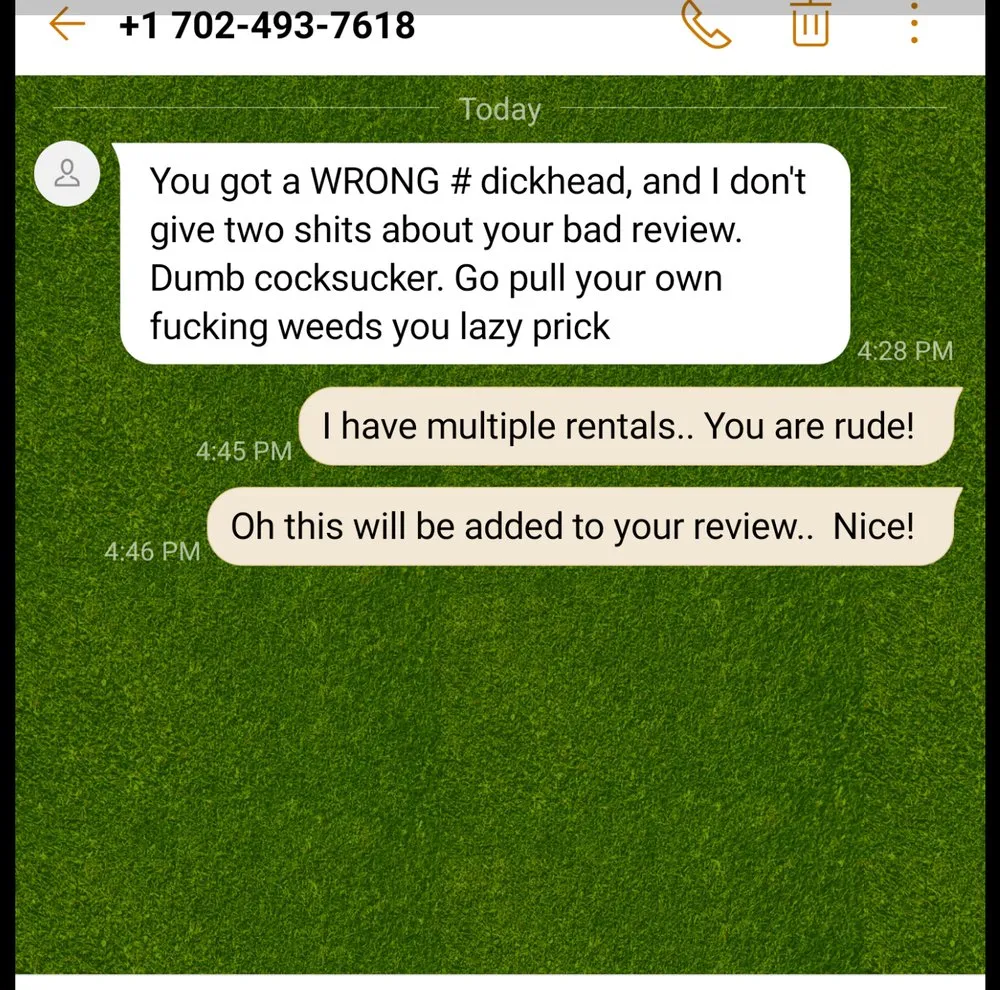1000x990 pixels.
Task: Delete this conversation using the trash icon
Action: tap(811, 22)
